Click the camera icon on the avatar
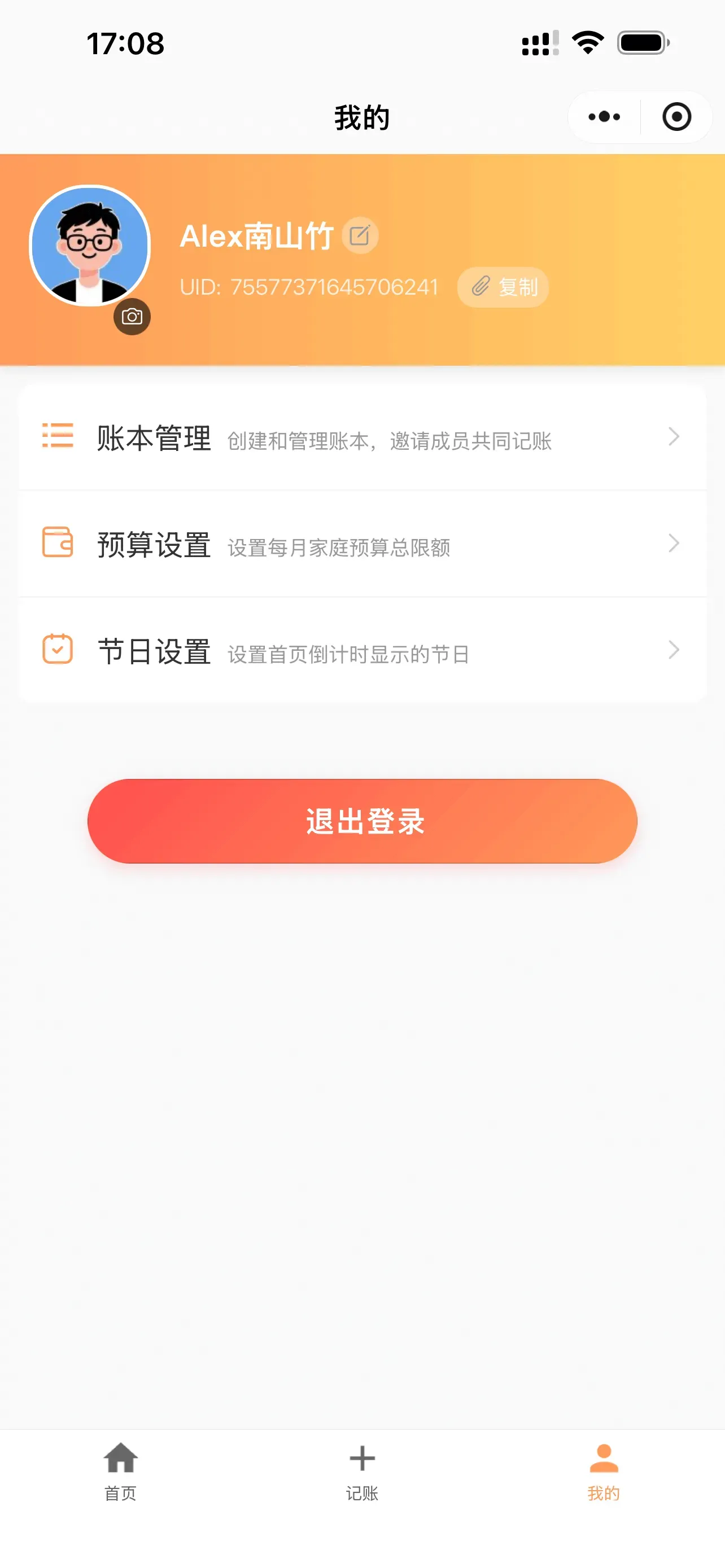Screen dimensions: 725x1568 [132, 316]
